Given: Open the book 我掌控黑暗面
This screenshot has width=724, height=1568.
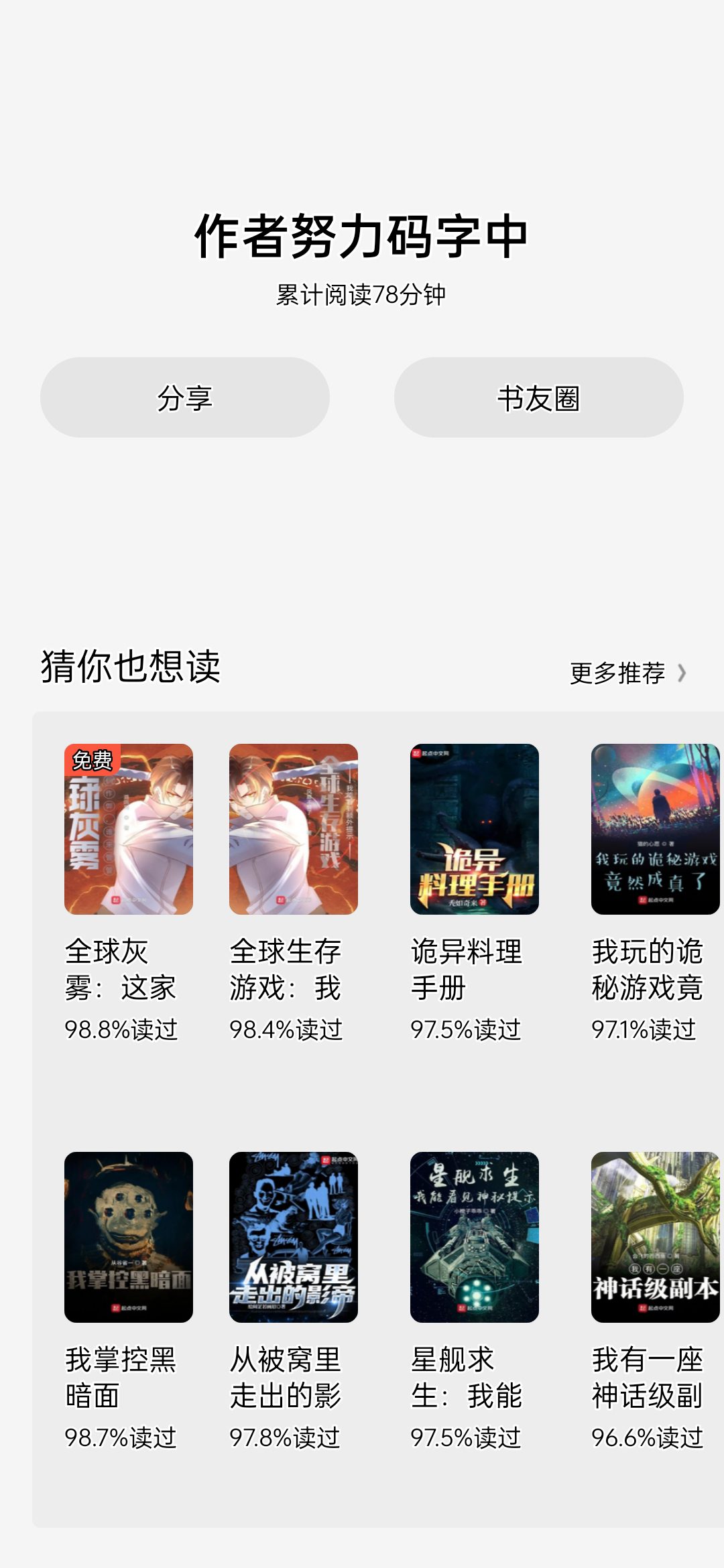Looking at the screenshot, I should 129,1237.
